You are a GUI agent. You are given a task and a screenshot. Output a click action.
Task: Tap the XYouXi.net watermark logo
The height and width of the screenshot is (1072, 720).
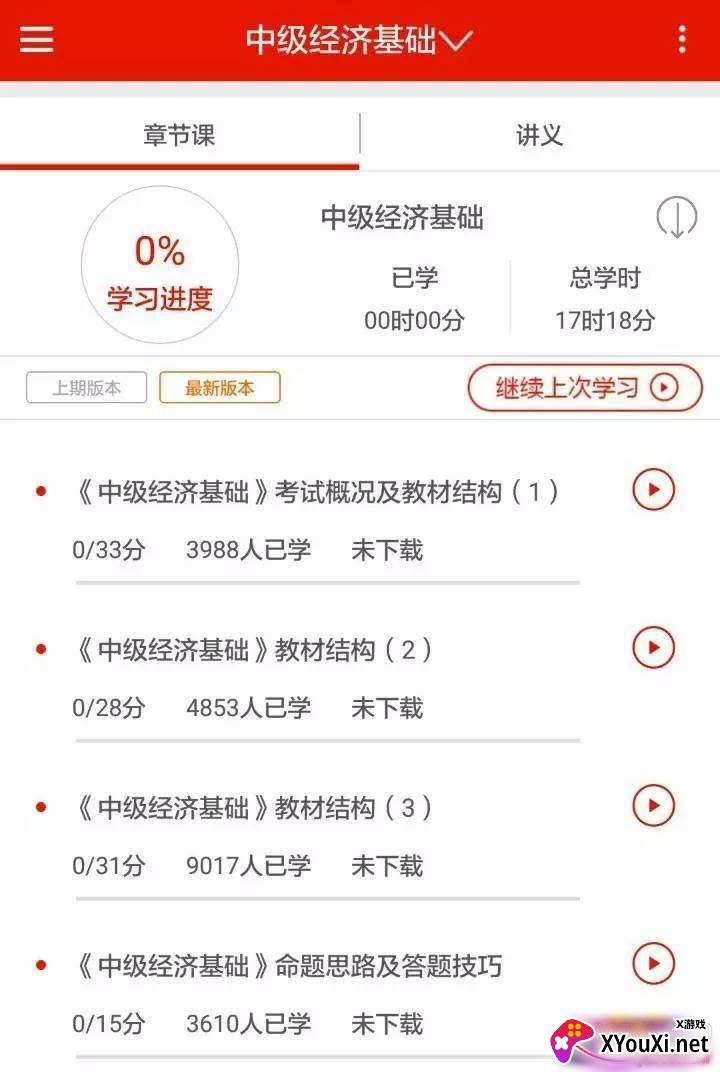coord(637,1040)
